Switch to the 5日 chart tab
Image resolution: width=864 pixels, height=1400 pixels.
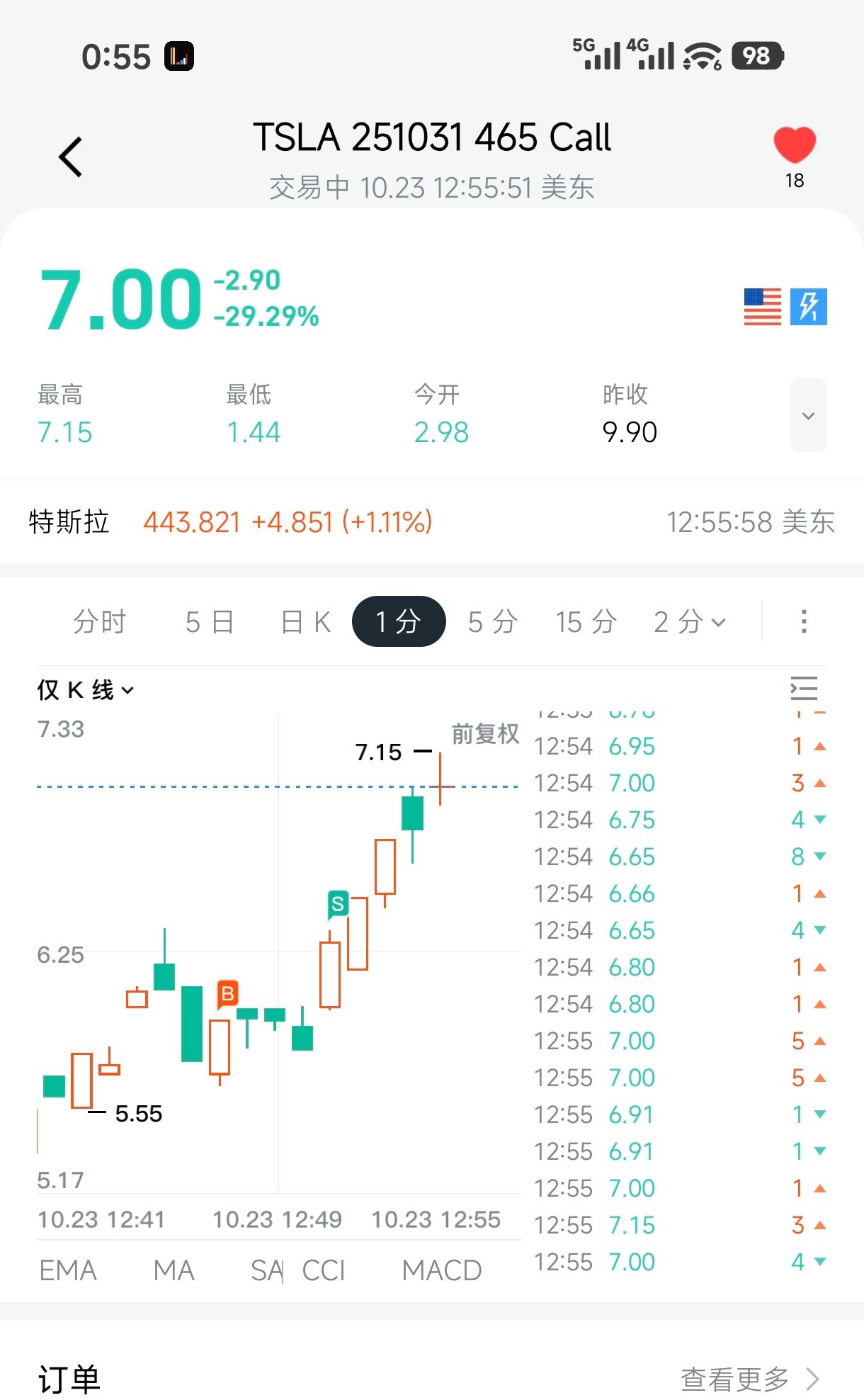(210, 622)
